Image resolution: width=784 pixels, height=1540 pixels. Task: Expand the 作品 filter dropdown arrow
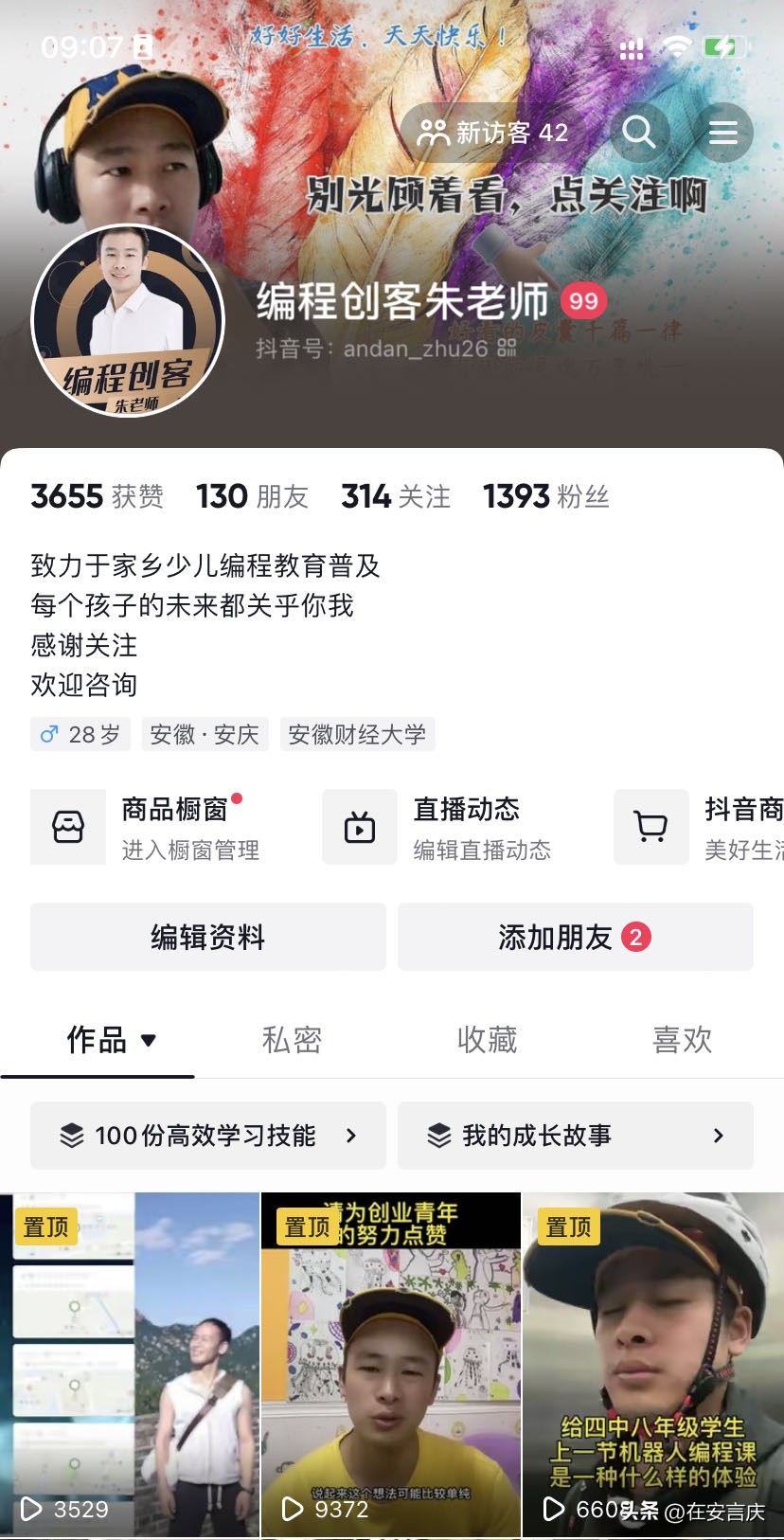[148, 1040]
